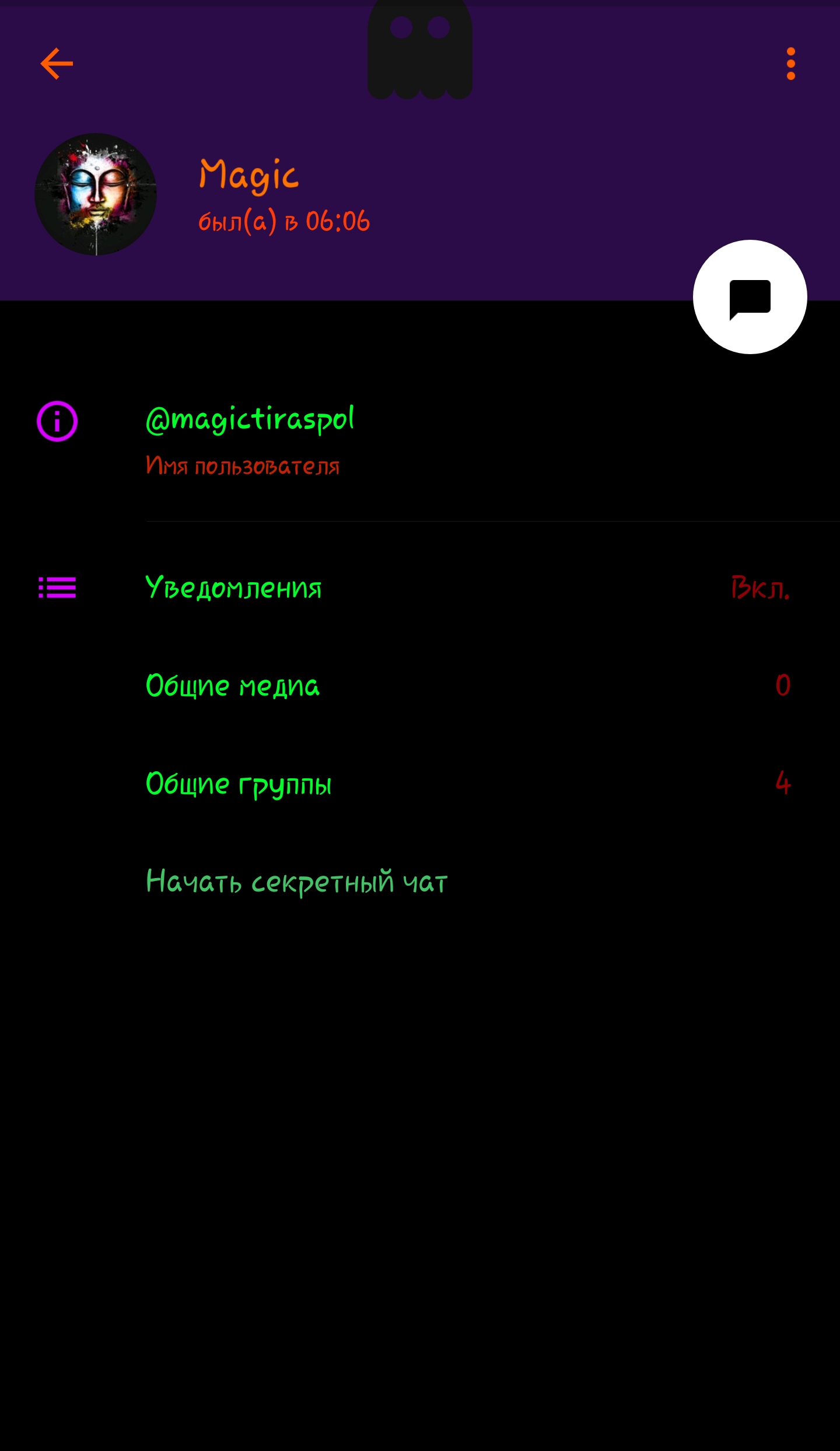Open Общие медиа shared media
This screenshot has height=1451, width=840.
coord(420,686)
